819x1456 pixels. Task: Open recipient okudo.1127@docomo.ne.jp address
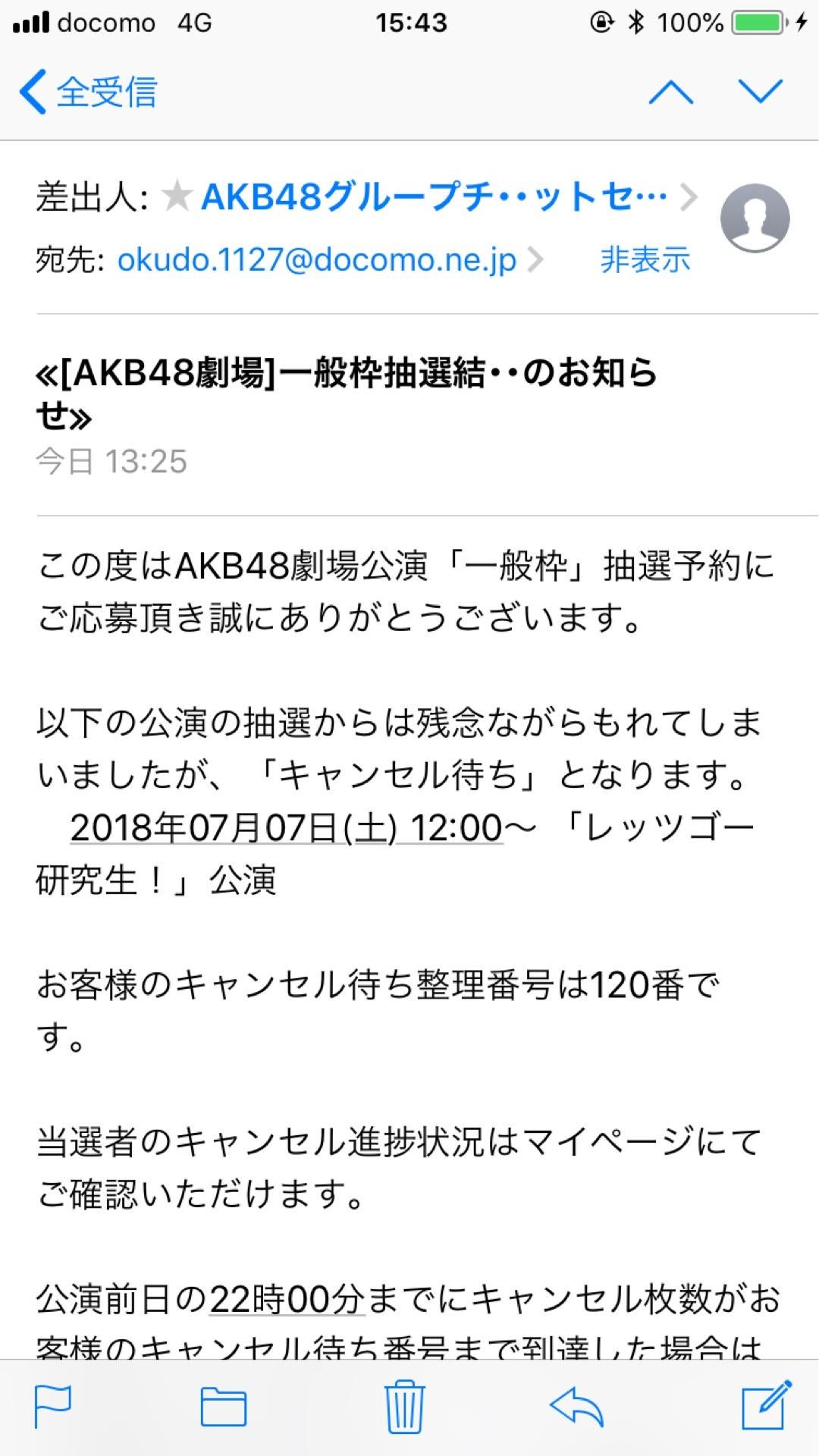pos(317,260)
